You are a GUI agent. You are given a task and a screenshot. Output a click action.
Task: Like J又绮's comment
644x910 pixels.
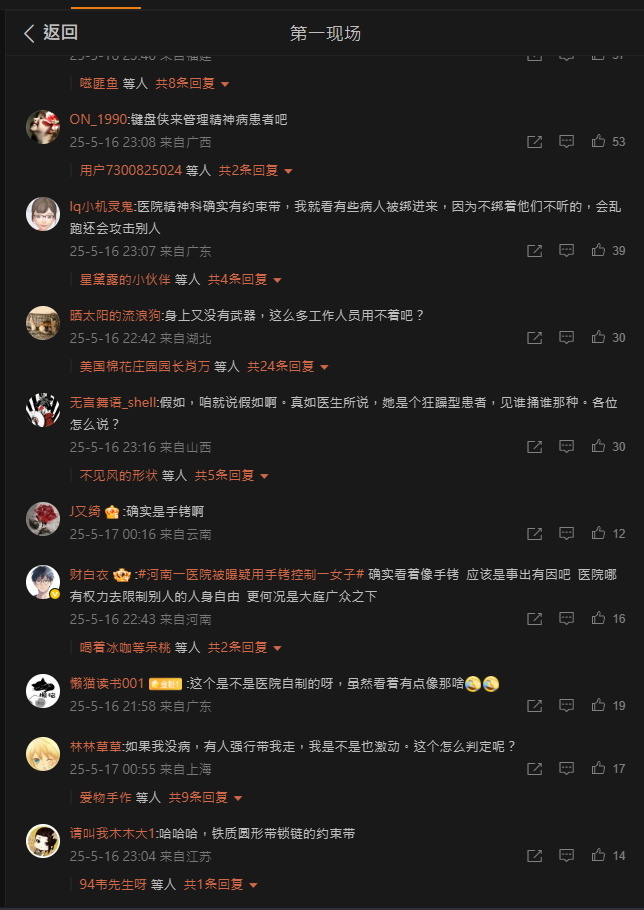[x=599, y=534]
